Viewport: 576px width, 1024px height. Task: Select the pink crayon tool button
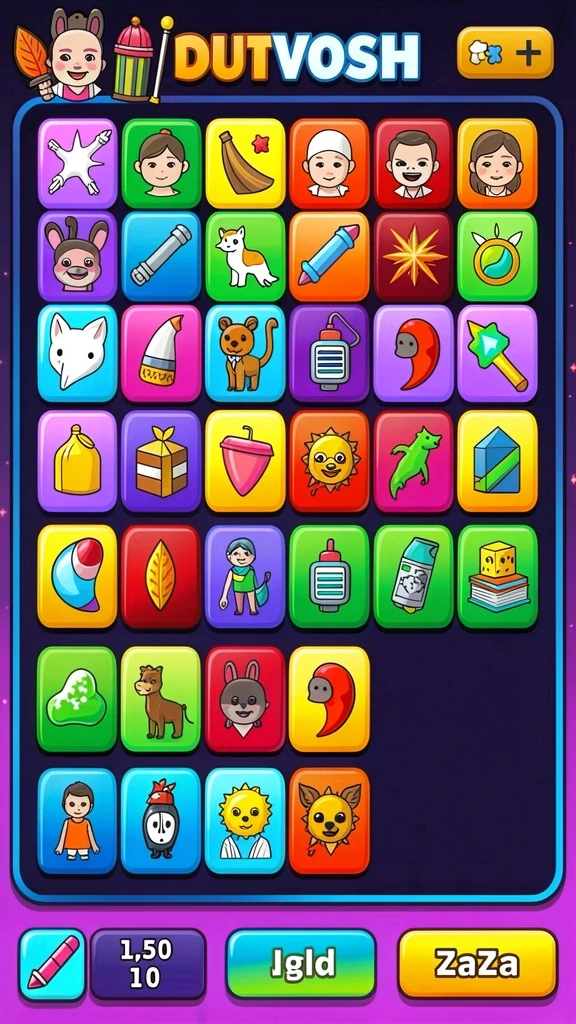tap(52, 965)
